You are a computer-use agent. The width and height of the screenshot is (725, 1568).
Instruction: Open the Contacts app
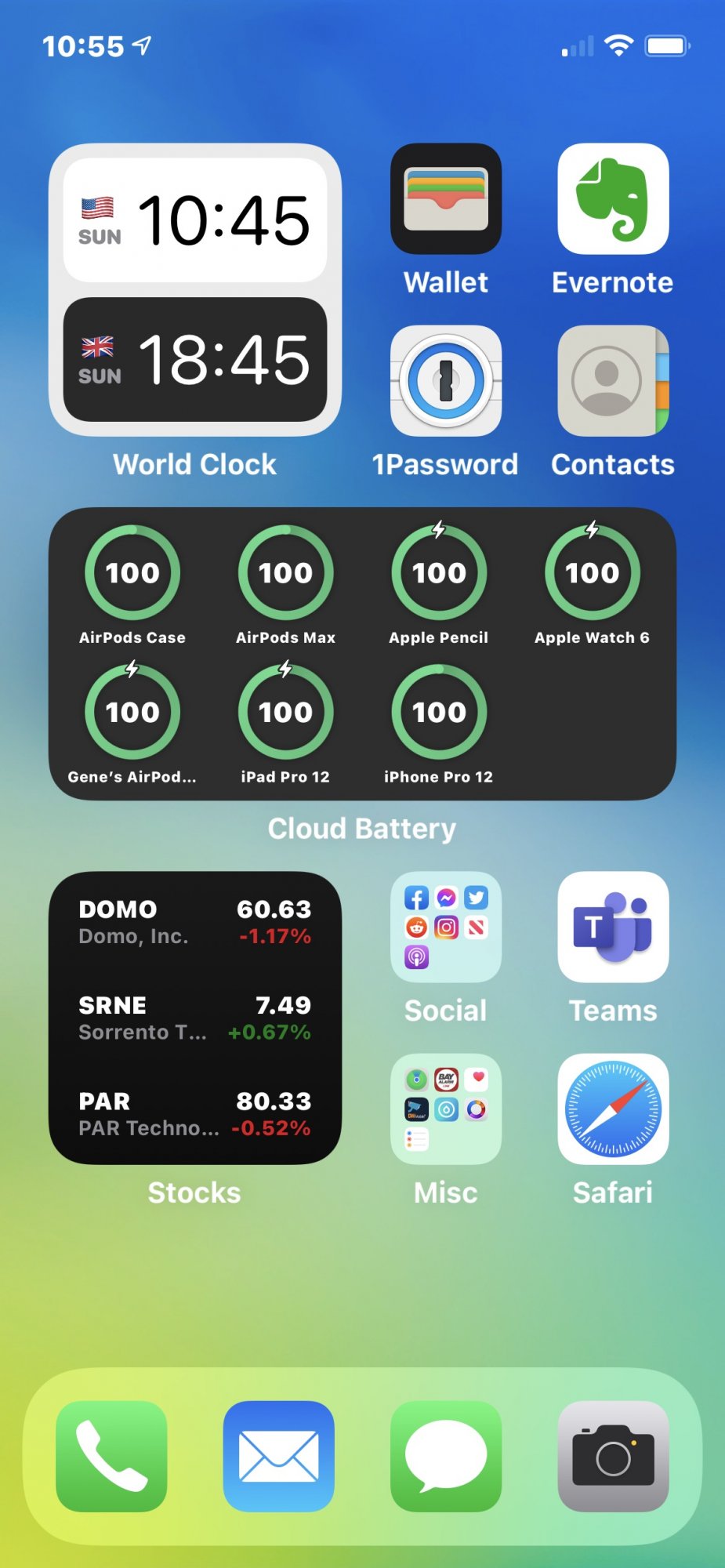pos(613,381)
